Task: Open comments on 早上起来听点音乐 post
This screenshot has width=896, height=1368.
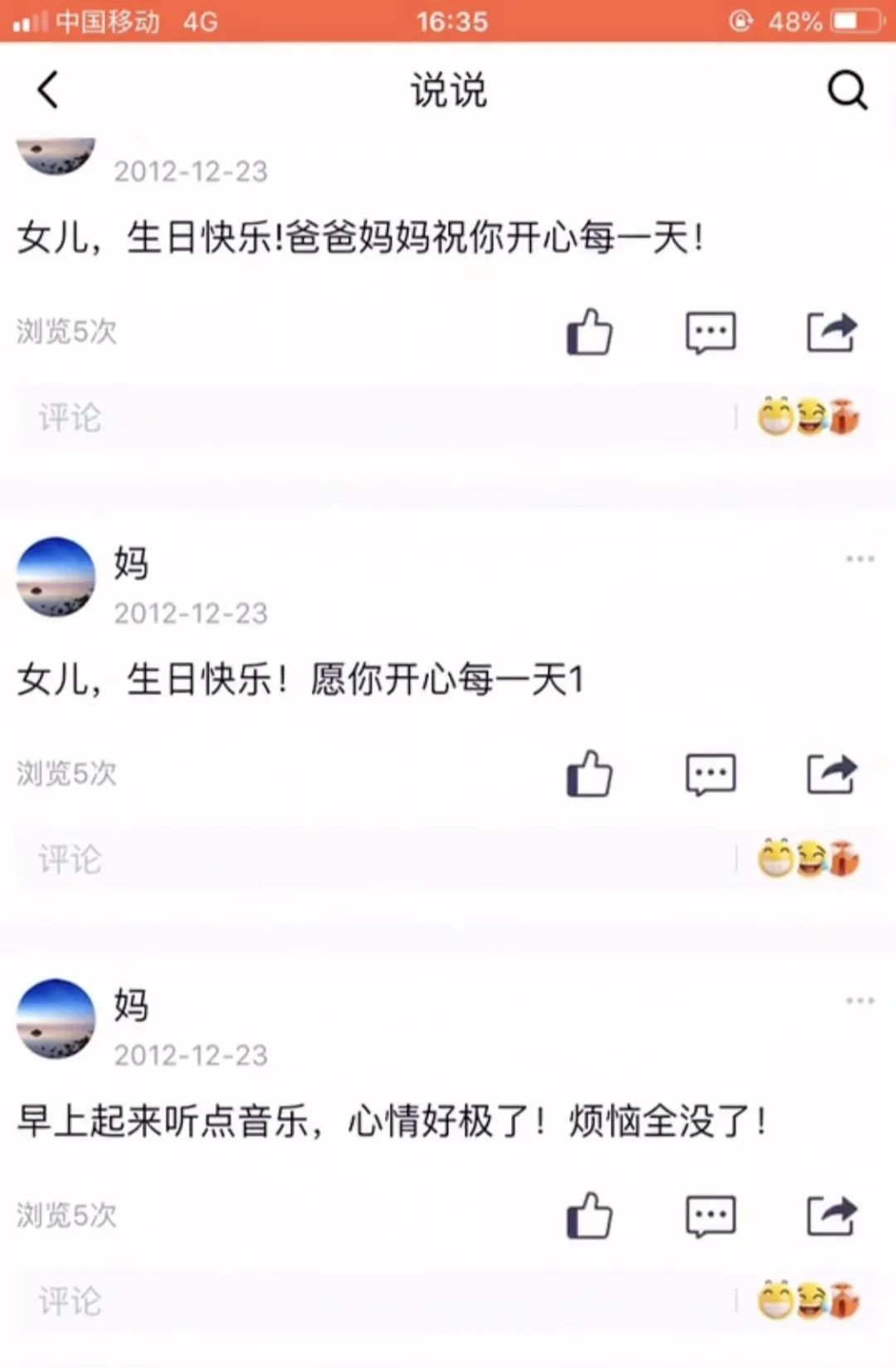Action: point(710,1216)
